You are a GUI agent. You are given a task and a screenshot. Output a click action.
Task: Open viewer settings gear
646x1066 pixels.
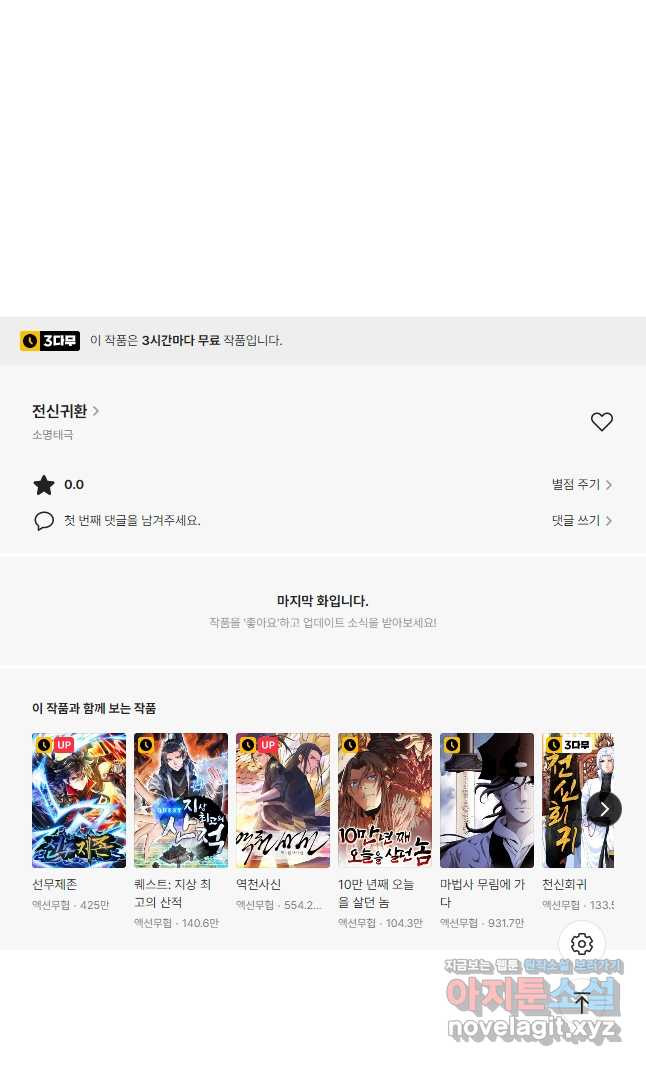coord(582,944)
